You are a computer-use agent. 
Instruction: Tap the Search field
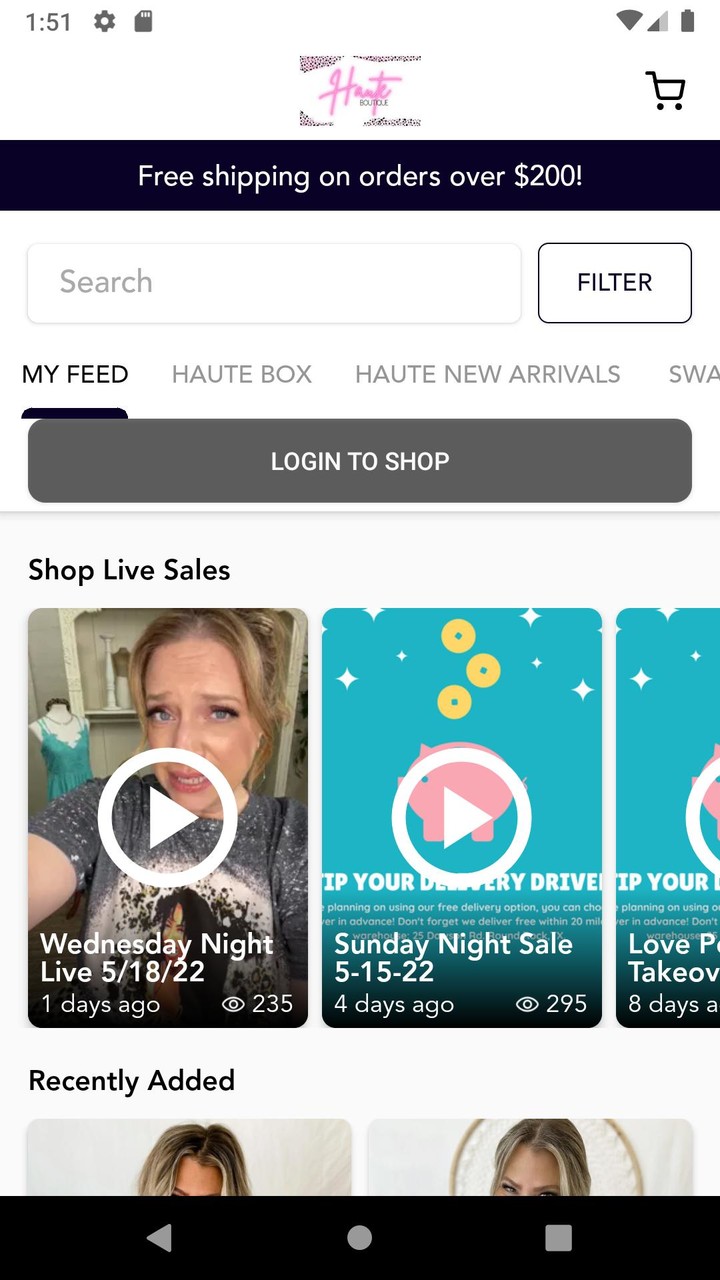274,283
